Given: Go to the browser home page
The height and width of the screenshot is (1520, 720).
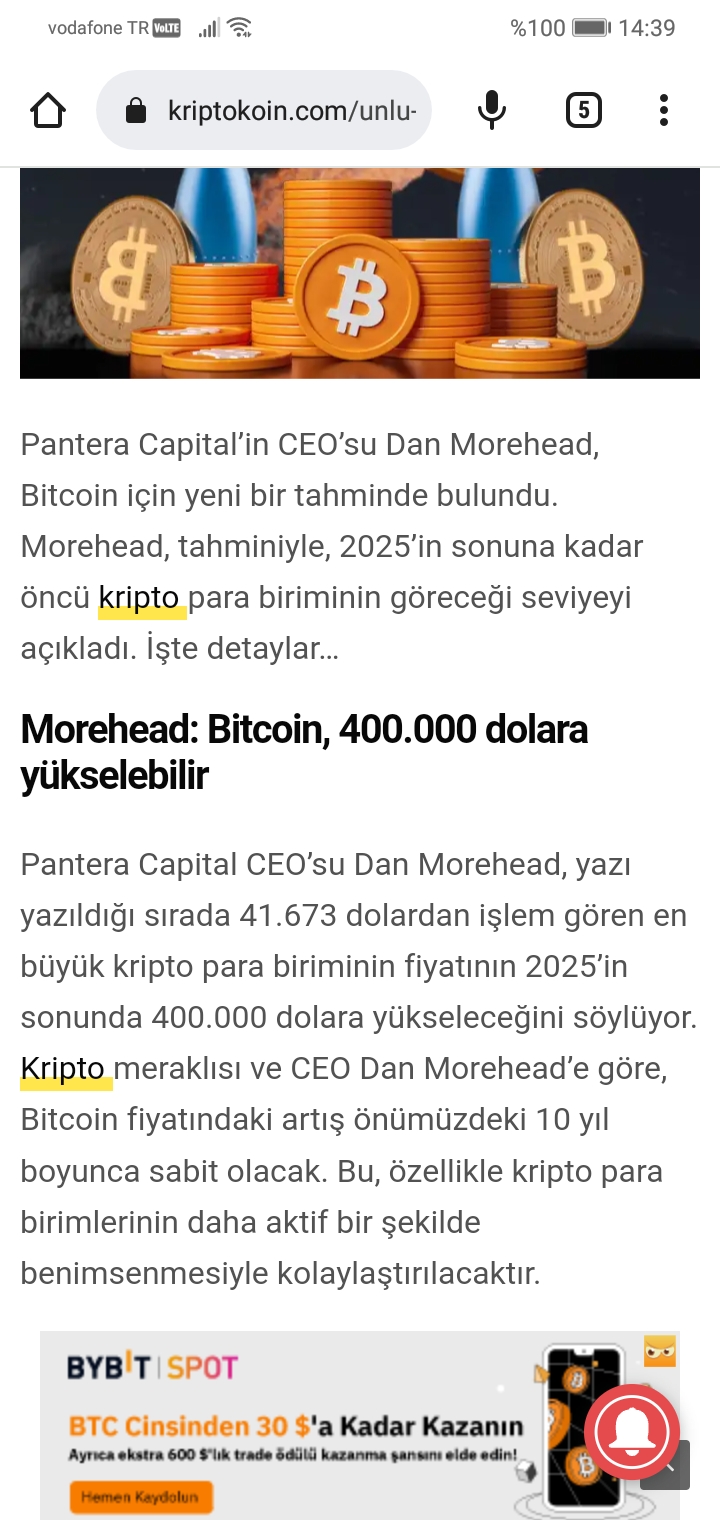Looking at the screenshot, I should [x=48, y=110].
